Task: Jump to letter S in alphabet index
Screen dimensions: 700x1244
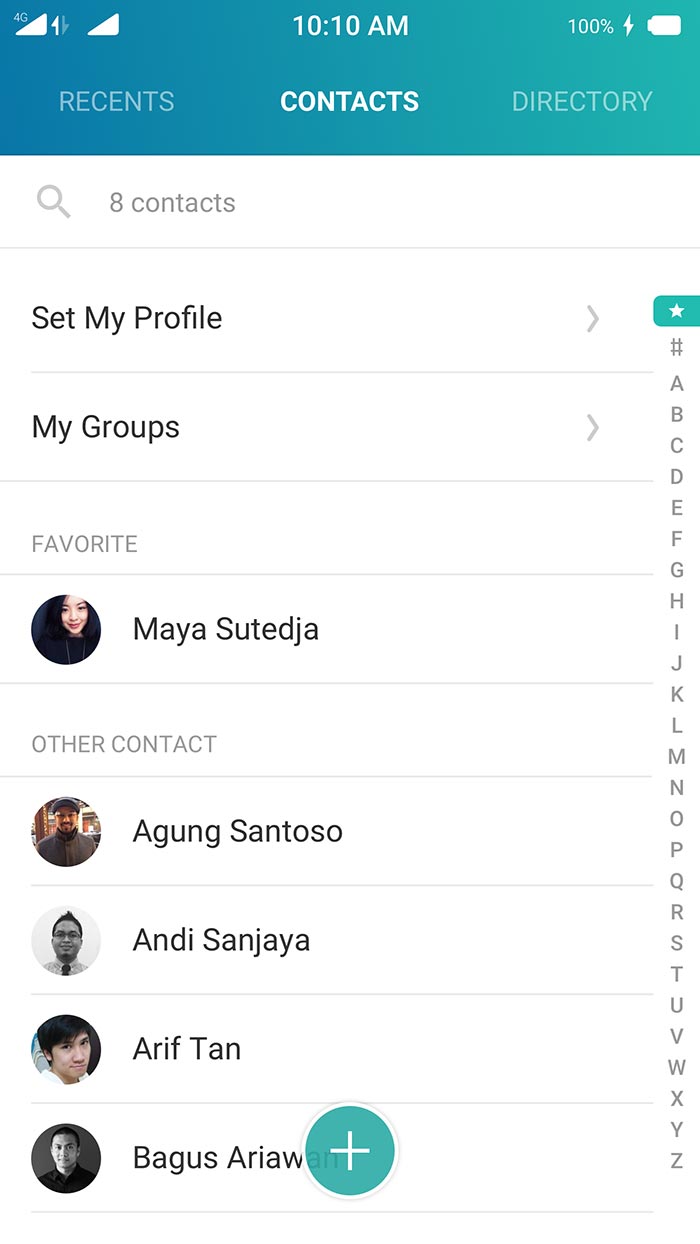Action: (677, 943)
